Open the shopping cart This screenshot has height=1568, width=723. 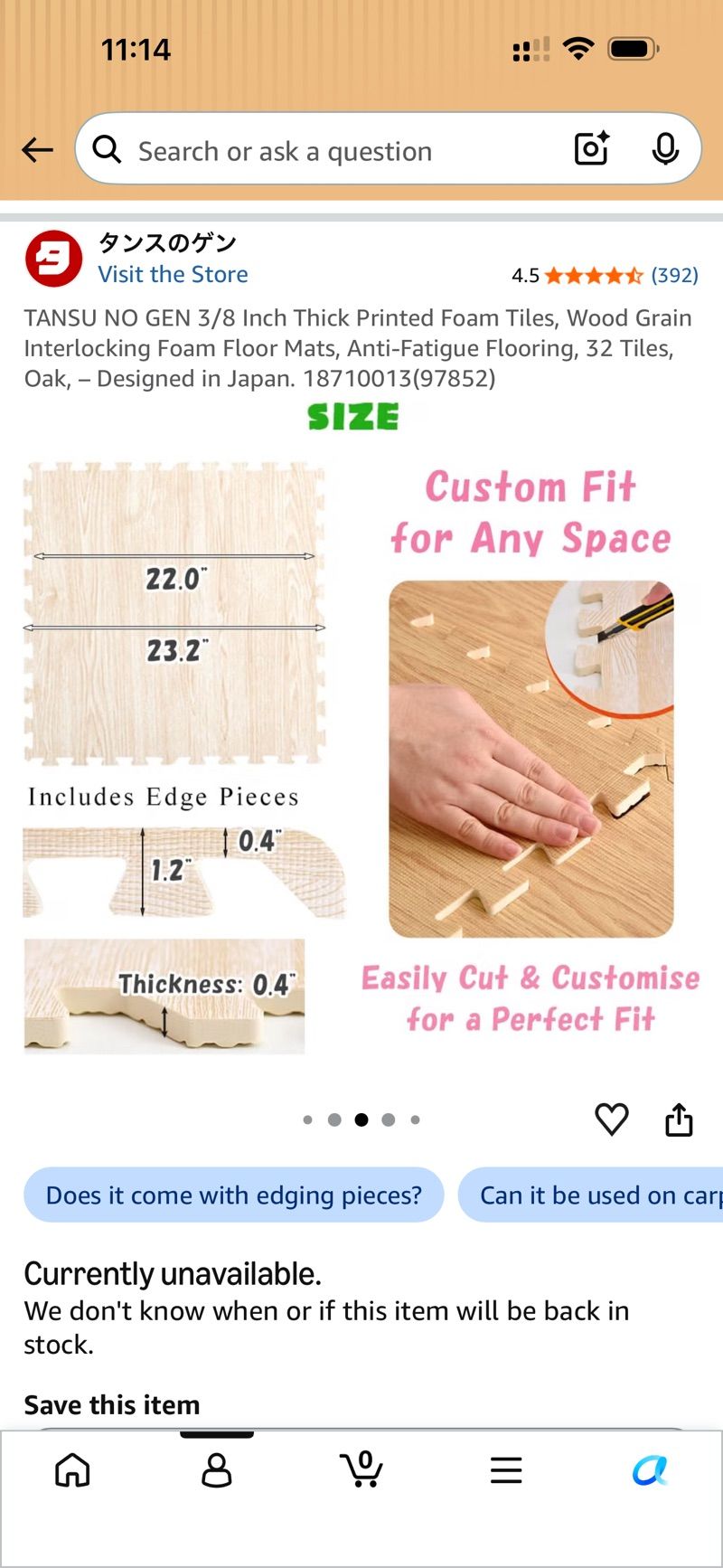tap(361, 1470)
